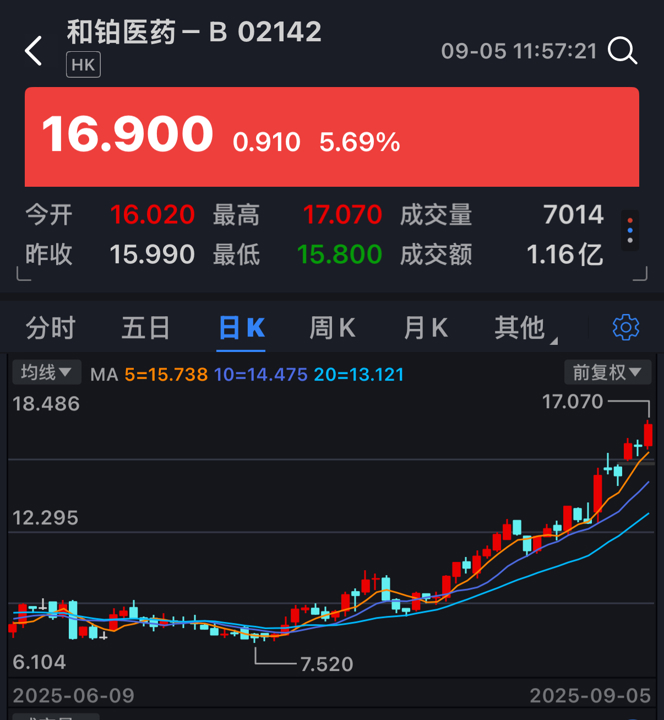
Task: Go back using the arrow icon
Action: coord(34,51)
